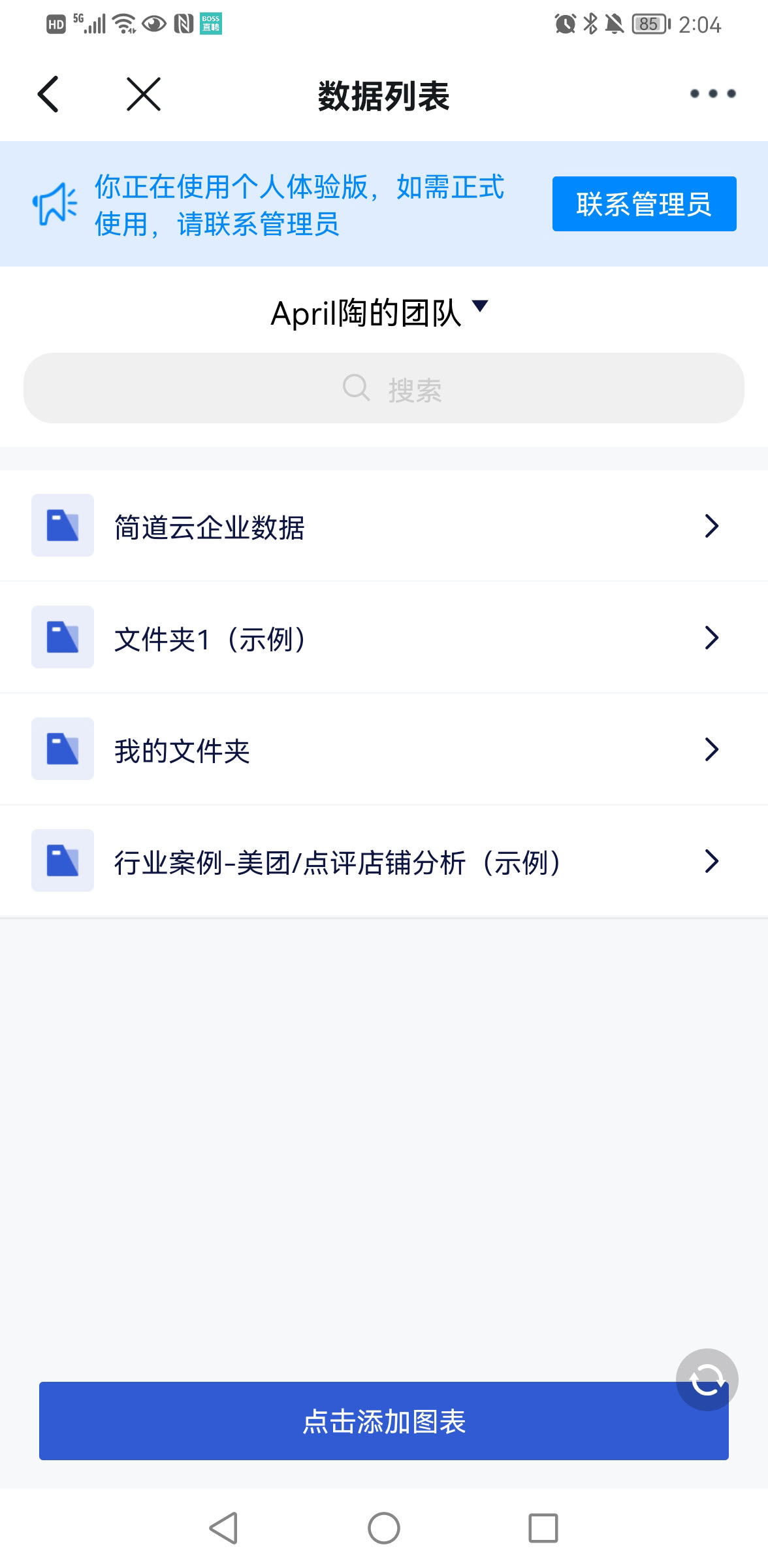Viewport: 768px width, 1568px height.
Task: Open the recent apps view
Action: tap(543, 1528)
